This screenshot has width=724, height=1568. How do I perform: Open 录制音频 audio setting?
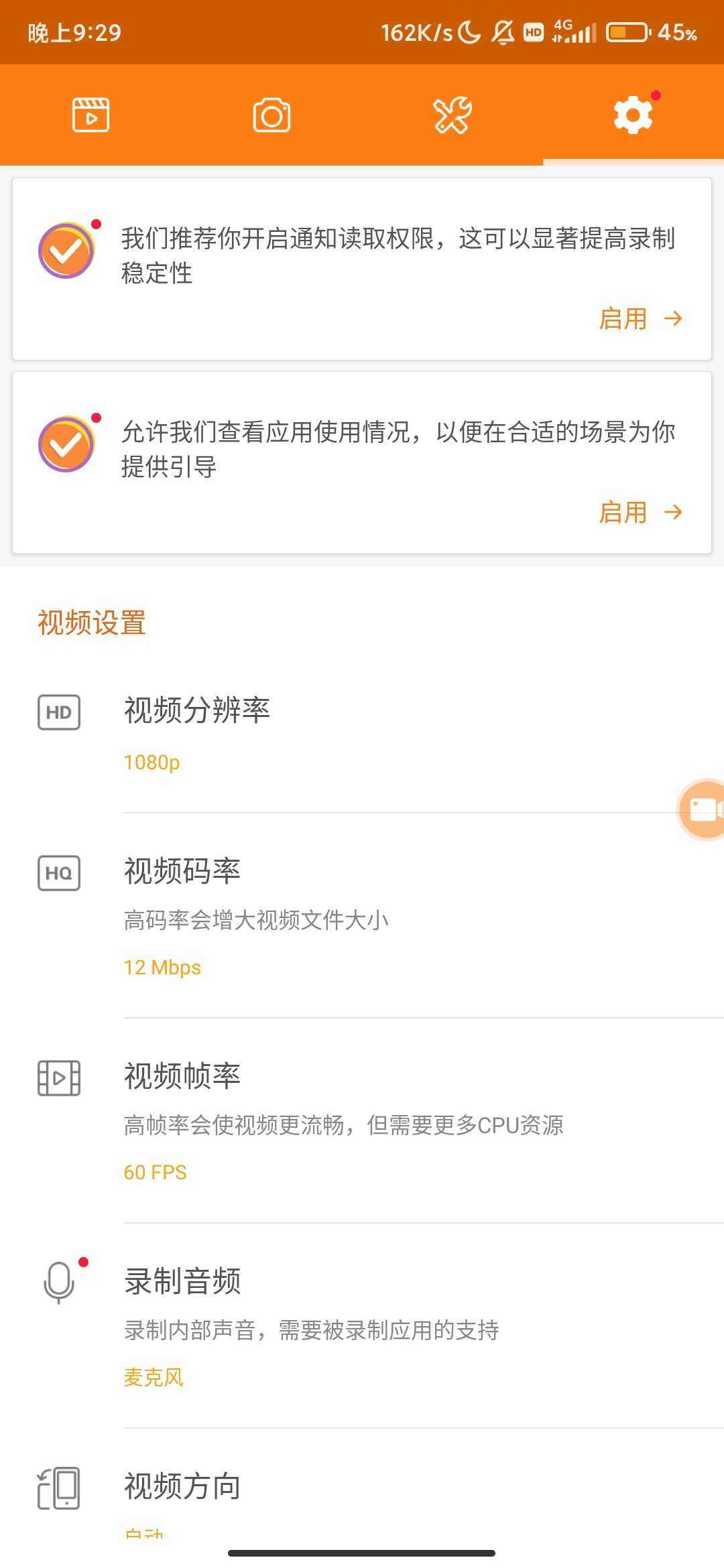362,1327
